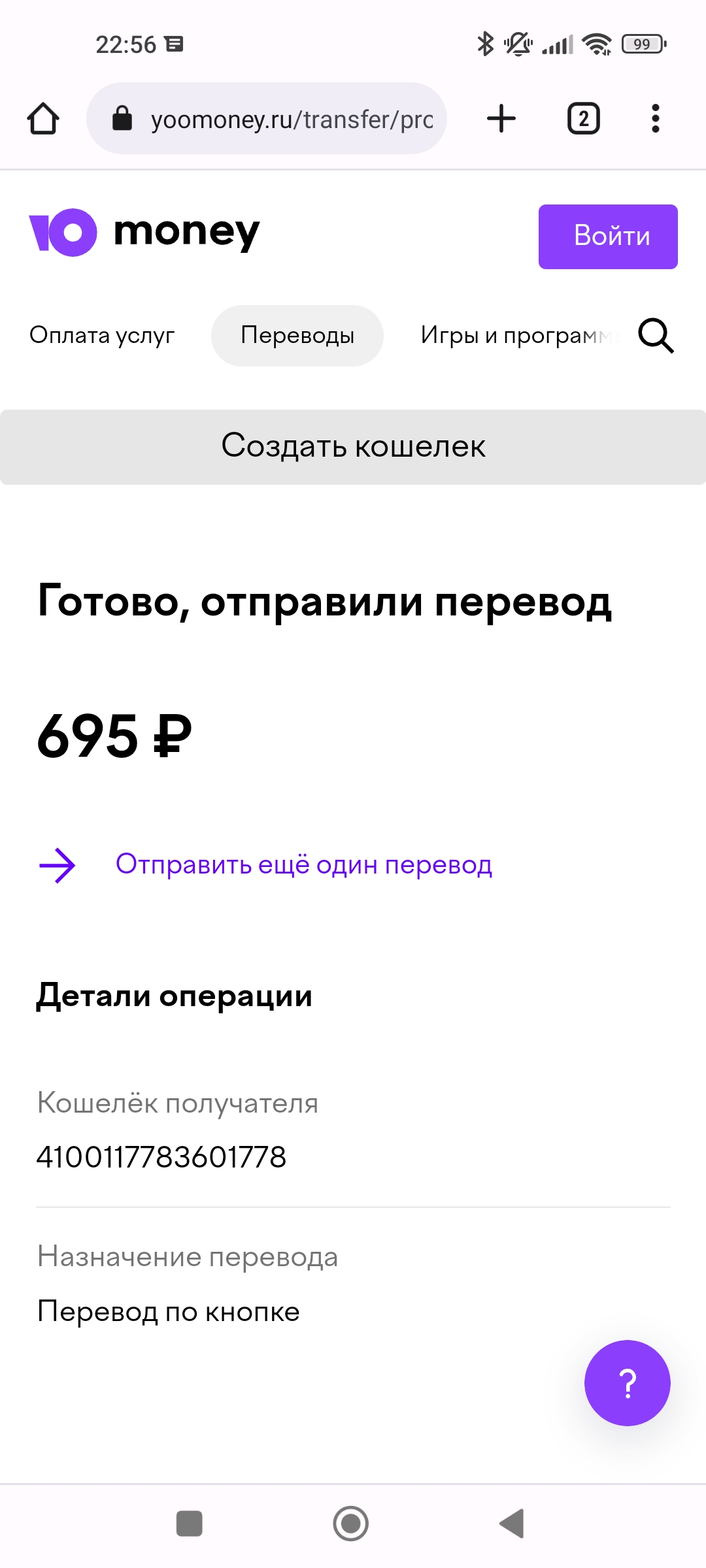Image resolution: width=706 pixels, height=1568 pixels.
Task: Tap Отправить ещё один перевод link
Action: point(303,864)
